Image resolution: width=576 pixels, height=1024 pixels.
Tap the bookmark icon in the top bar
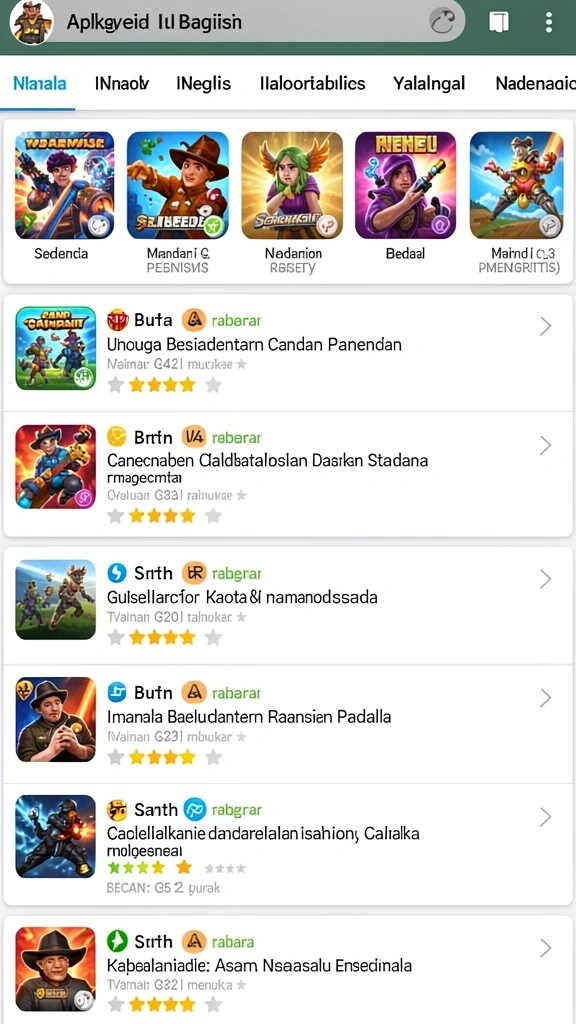tap(499, 22)
